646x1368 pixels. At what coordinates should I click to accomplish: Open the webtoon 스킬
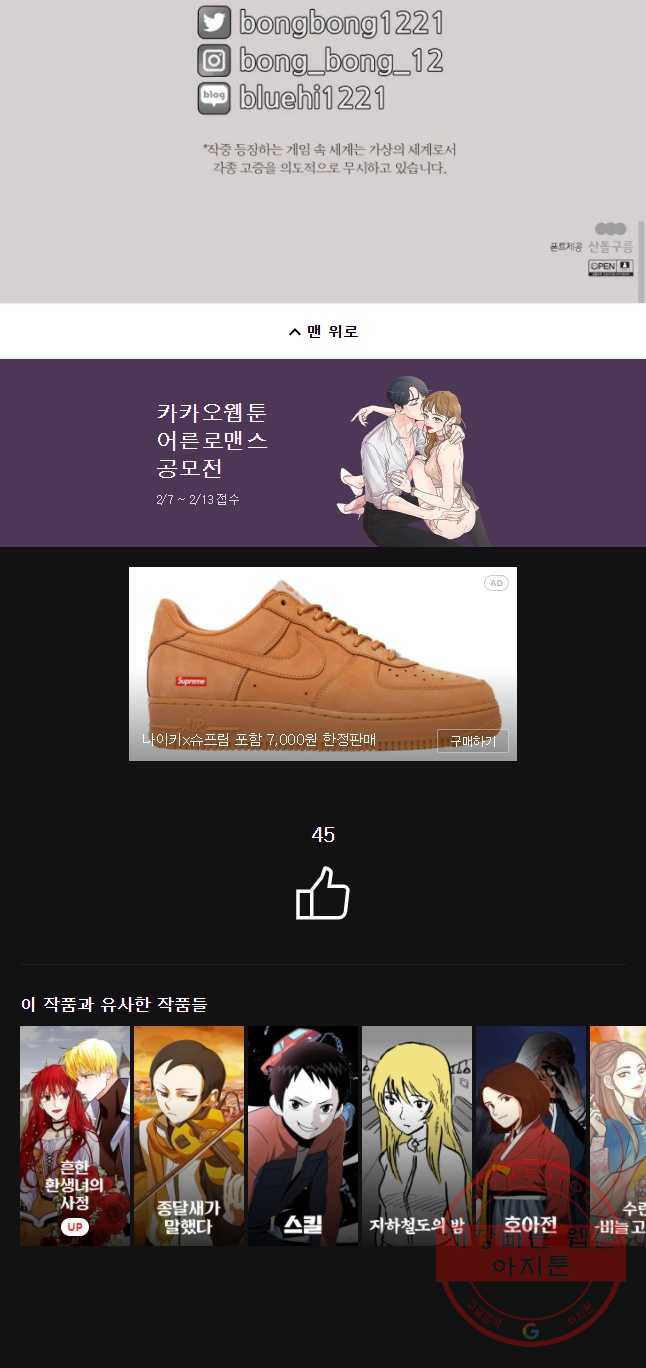click(303, 1135)
